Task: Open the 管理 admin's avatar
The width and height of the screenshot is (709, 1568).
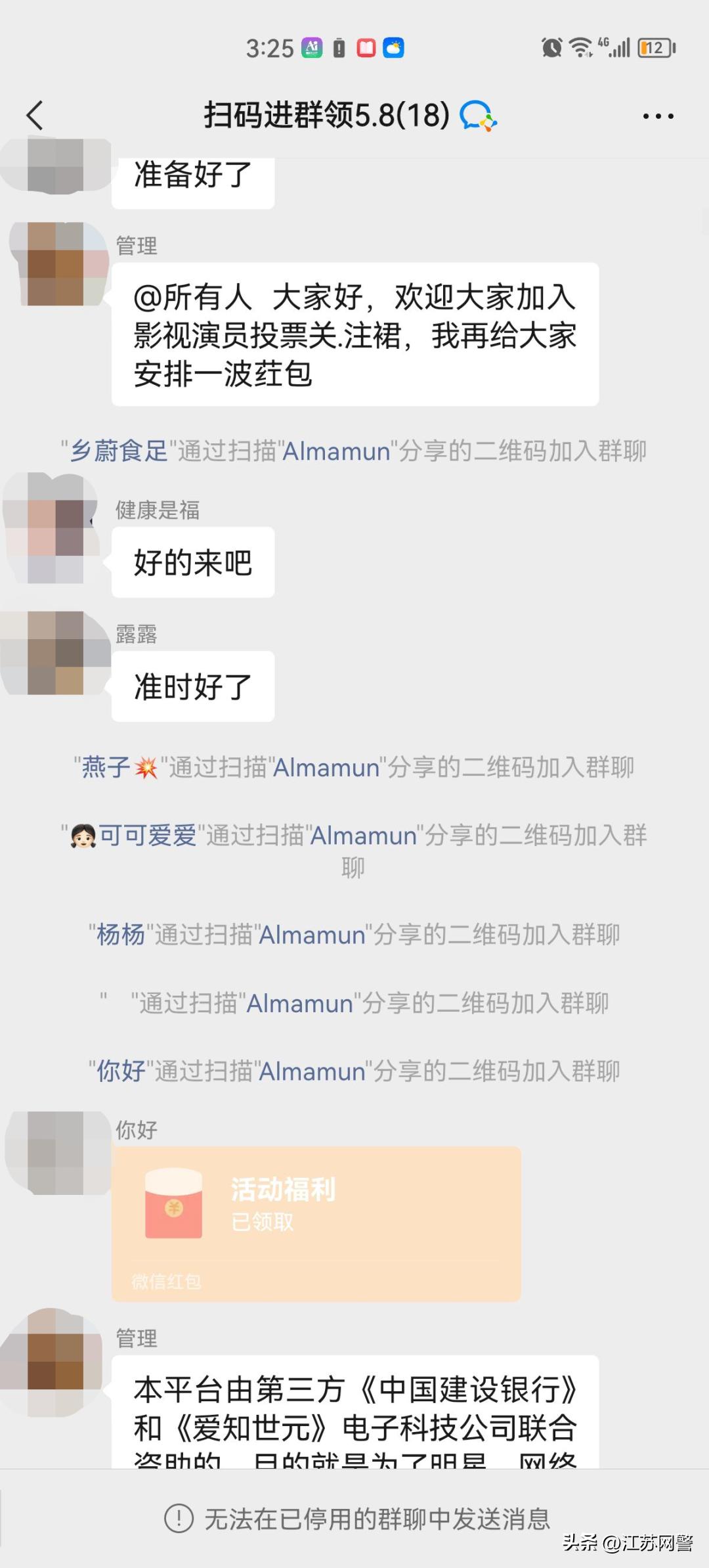Action: [x=58, y=263]
